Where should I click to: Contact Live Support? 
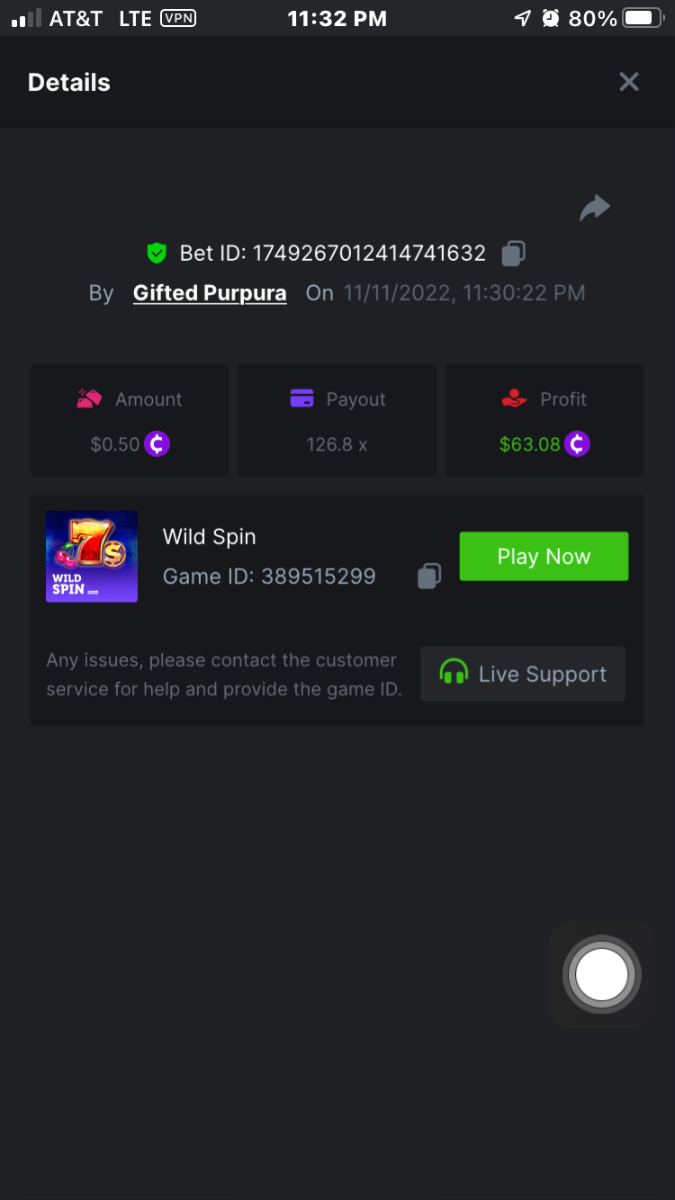523,674
